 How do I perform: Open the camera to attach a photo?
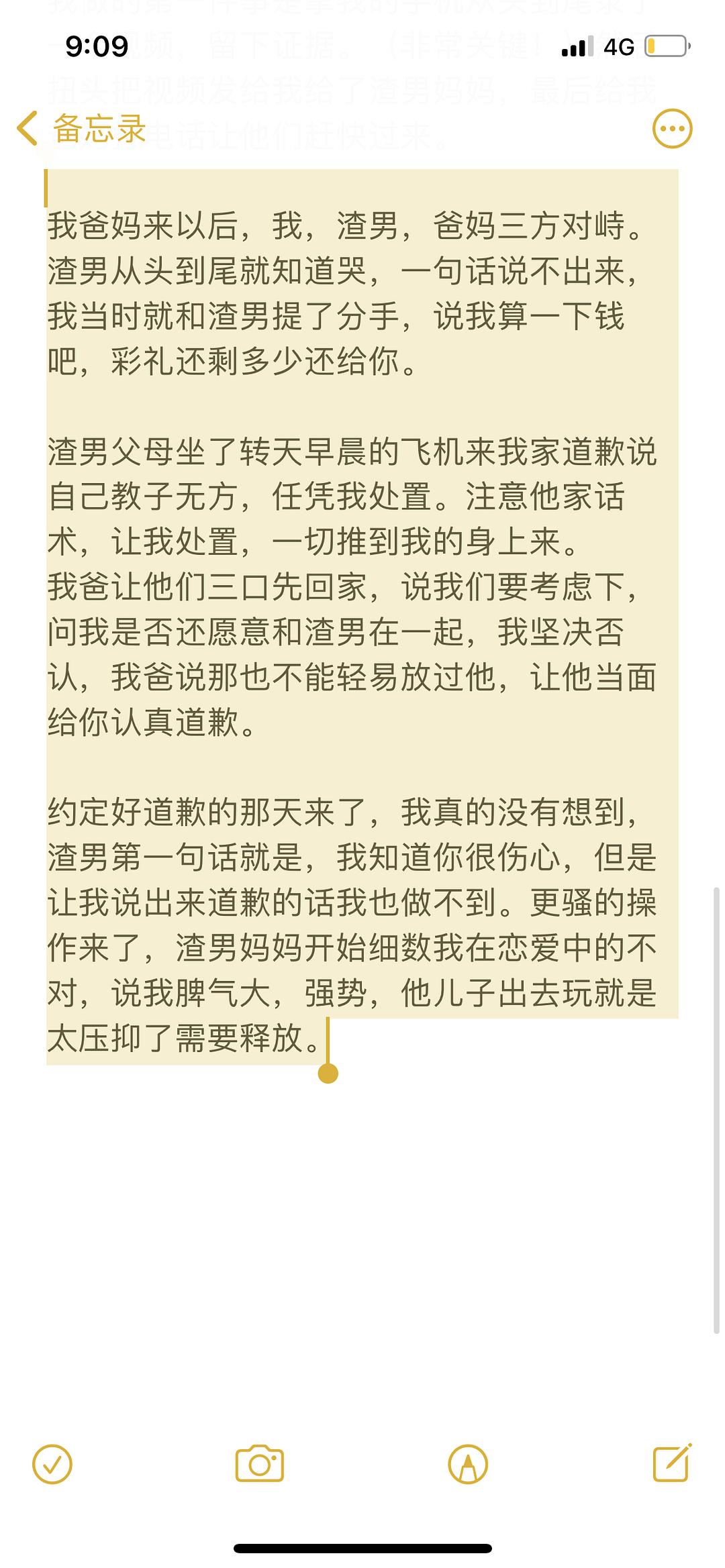click(260, 1464)
